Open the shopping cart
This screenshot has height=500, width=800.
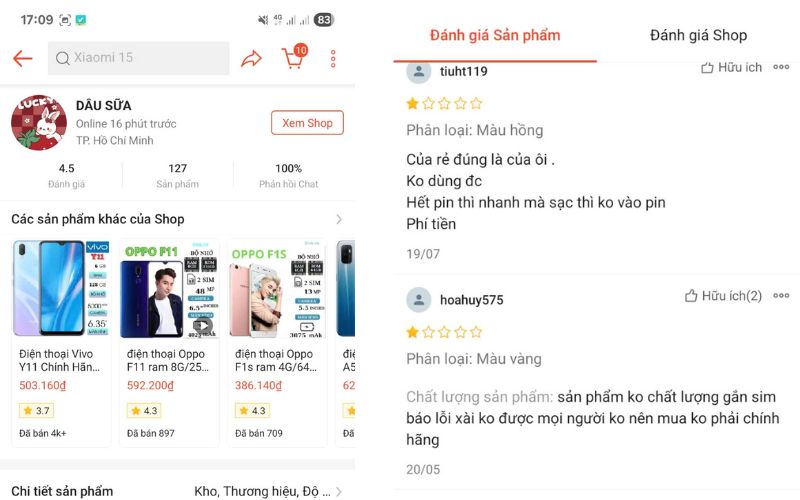(x=293, y=58)
